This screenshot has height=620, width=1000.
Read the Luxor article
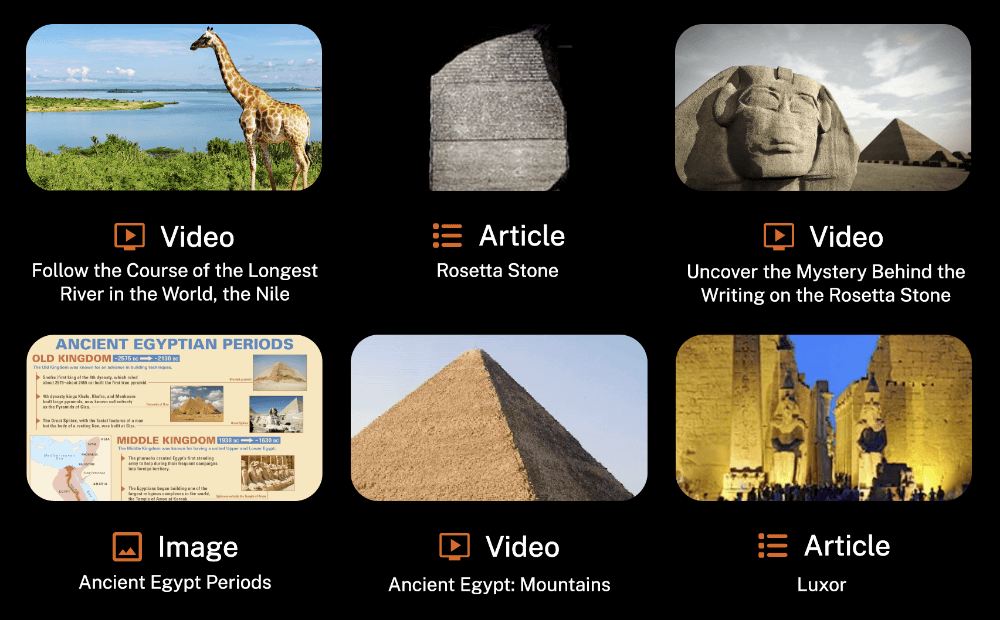823,418
